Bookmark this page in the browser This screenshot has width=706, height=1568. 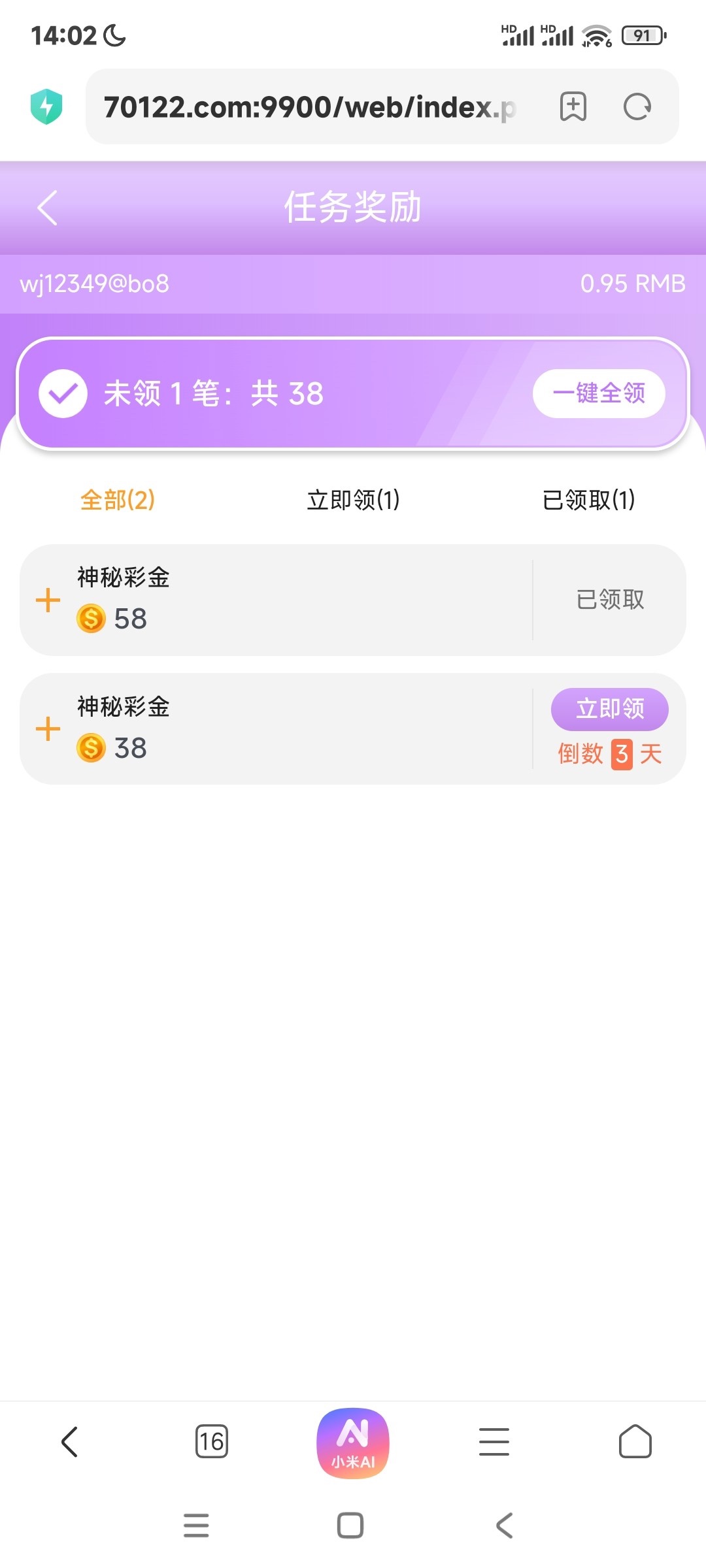[x=573, y=106]
